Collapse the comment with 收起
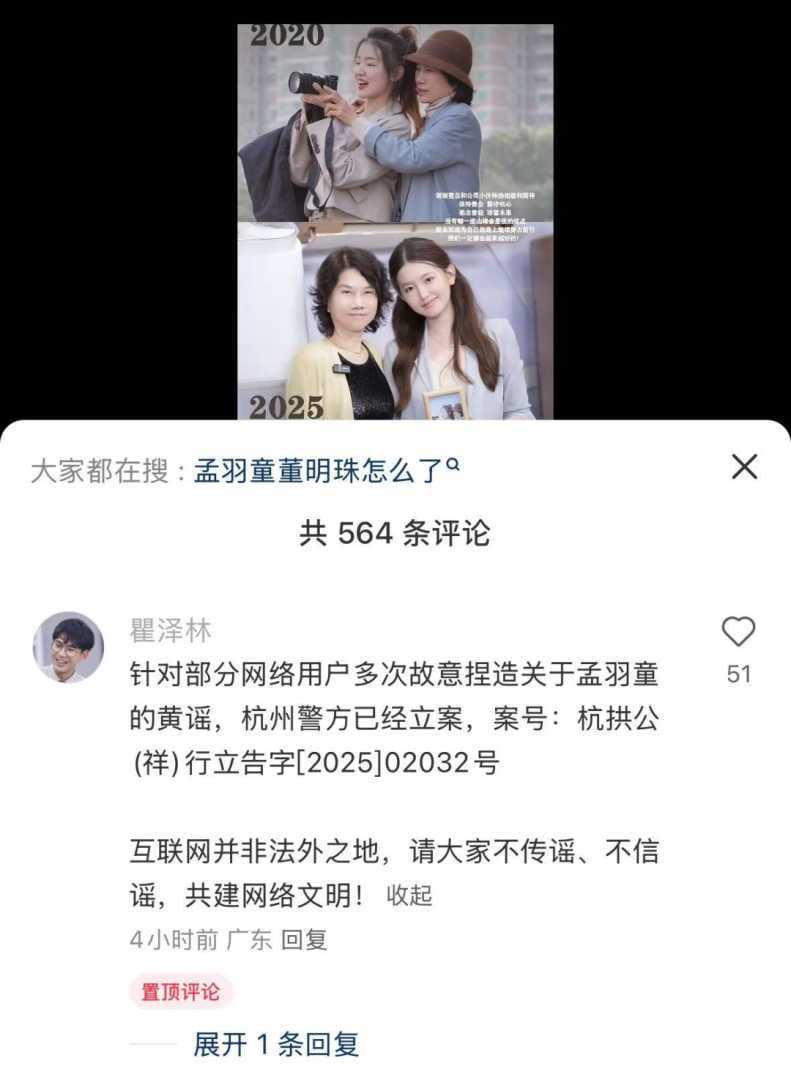This screenshot has height=1080, width=791. (409, 894)
